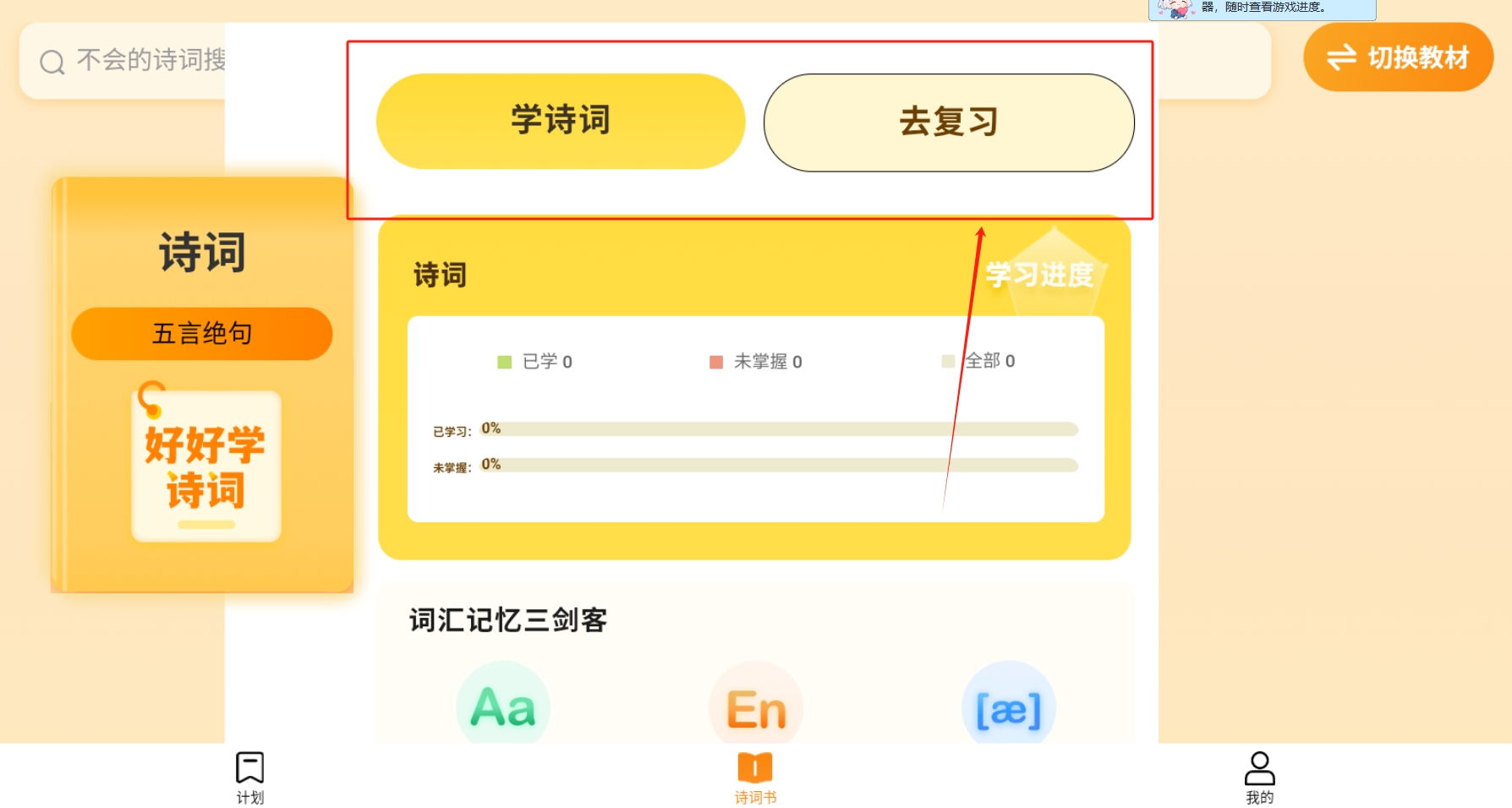Switch to the 我的 tab

[1259, 778]
